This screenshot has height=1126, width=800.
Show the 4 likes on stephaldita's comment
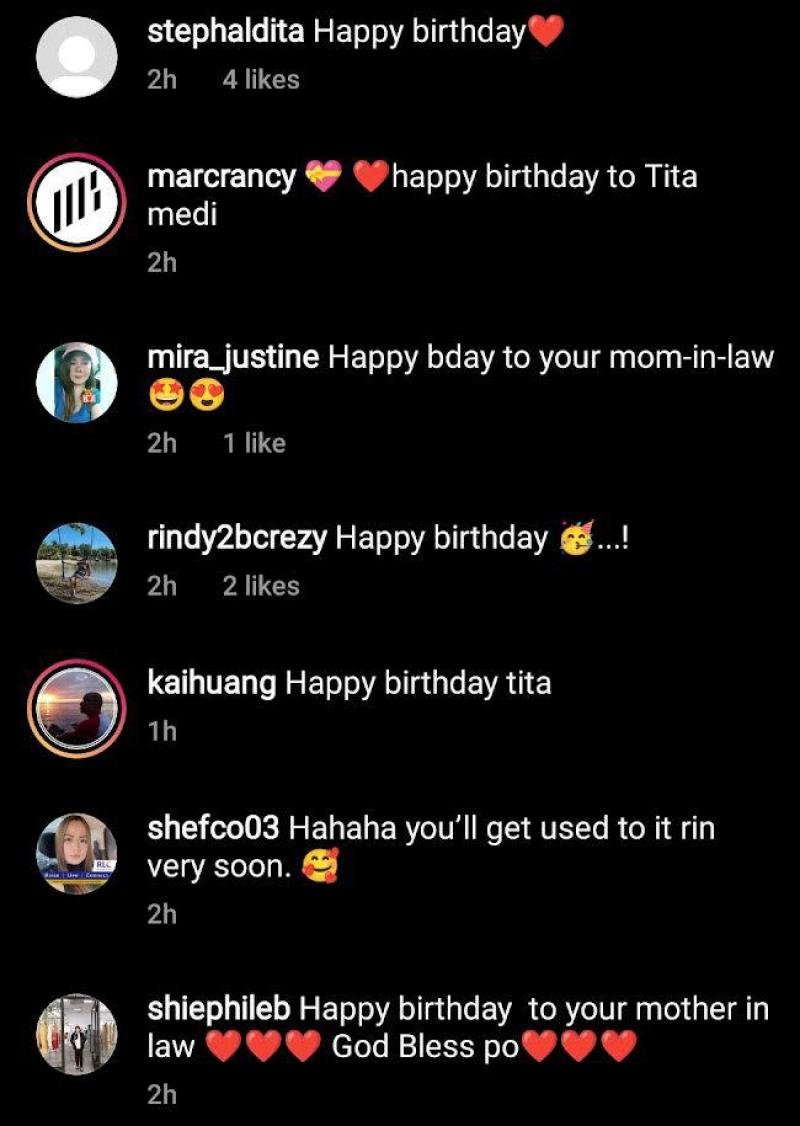[261, 80]
